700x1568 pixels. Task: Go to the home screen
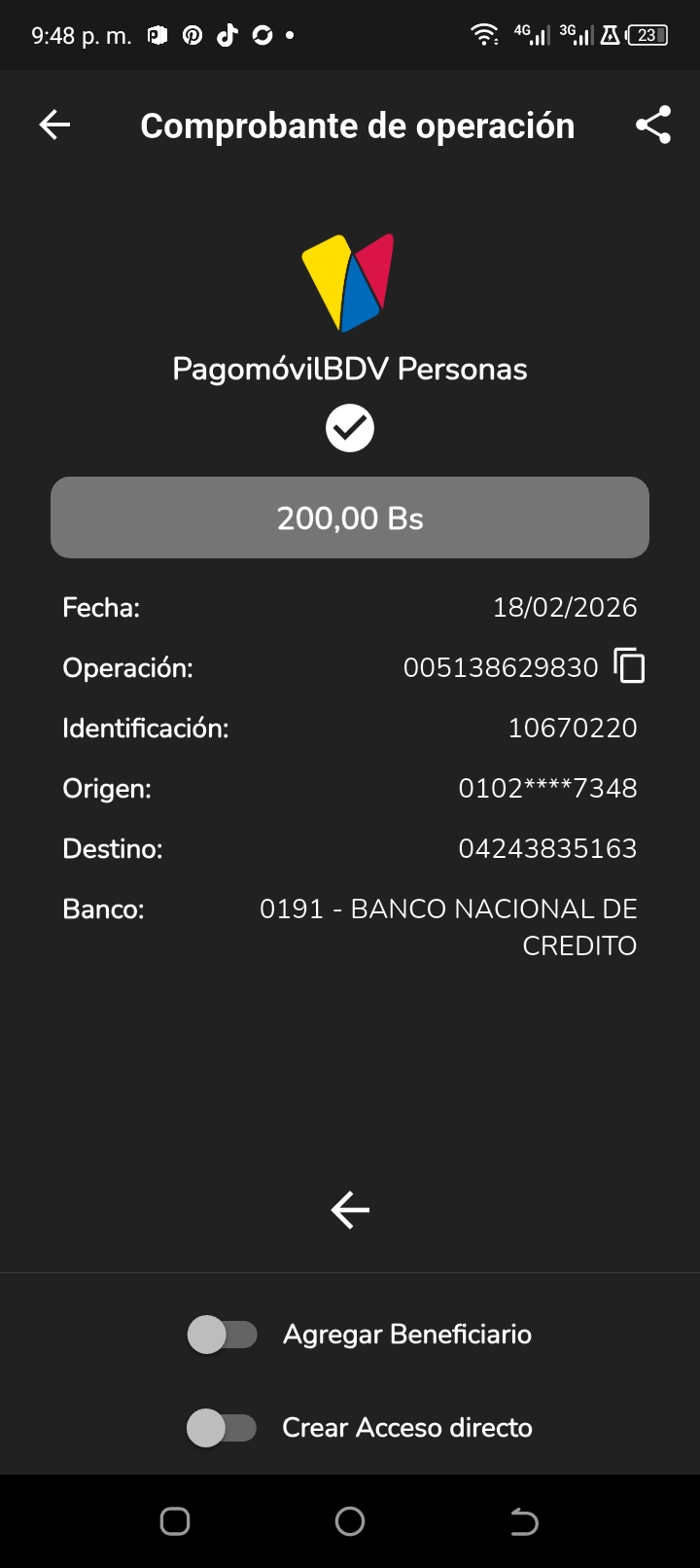350,1521
